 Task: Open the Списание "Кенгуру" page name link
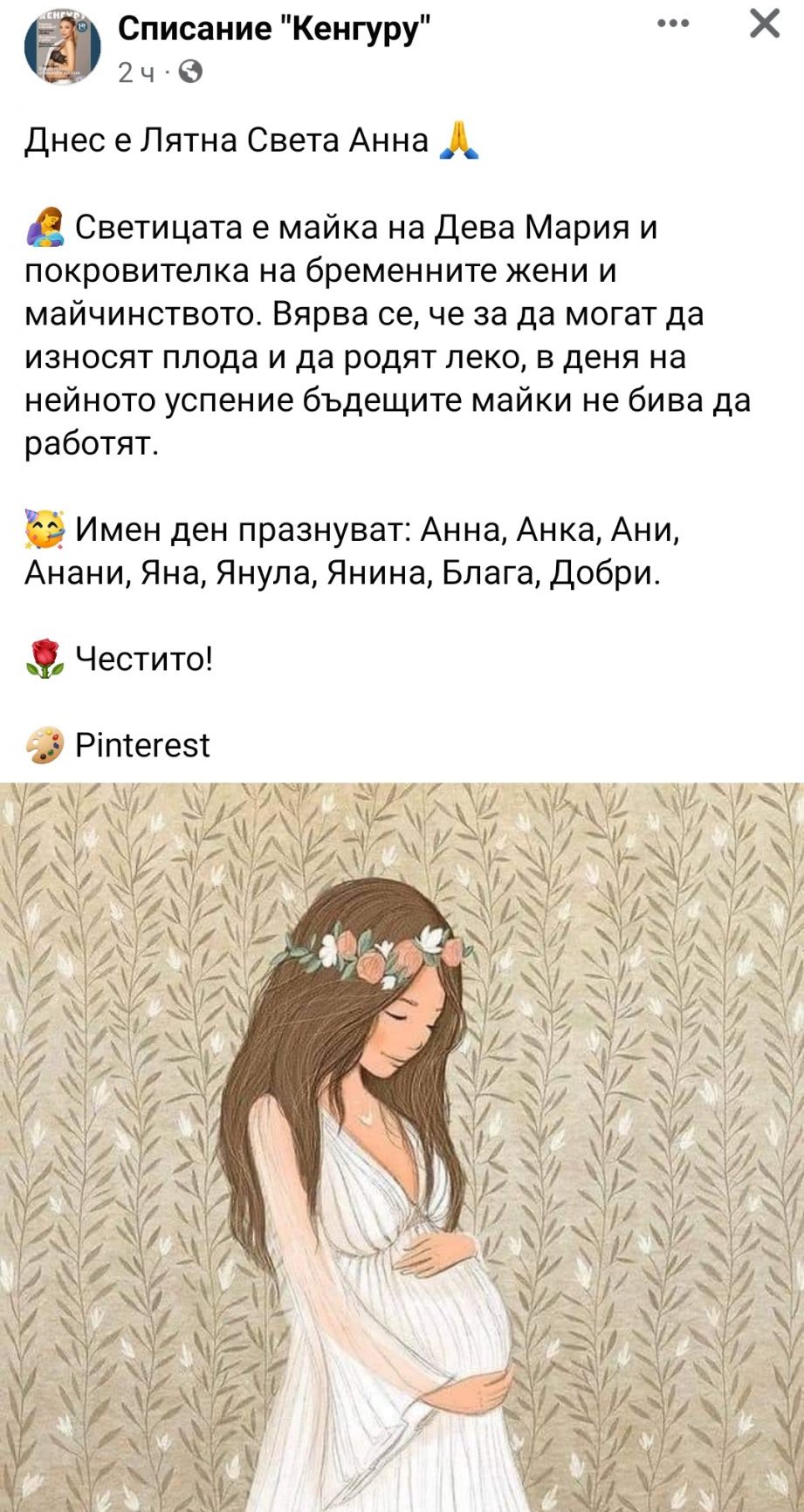[274, 29]
